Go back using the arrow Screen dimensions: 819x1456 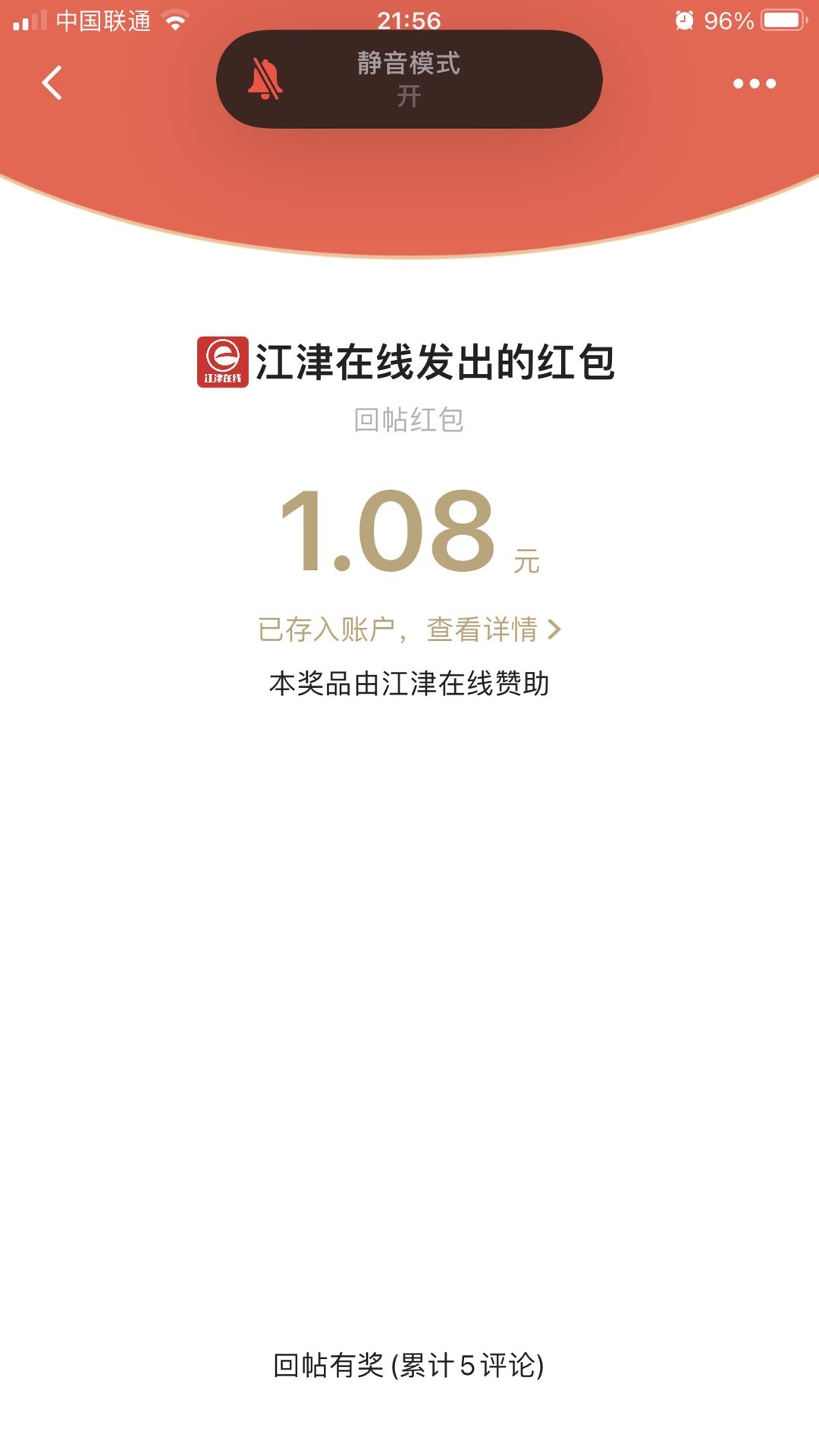52,83
